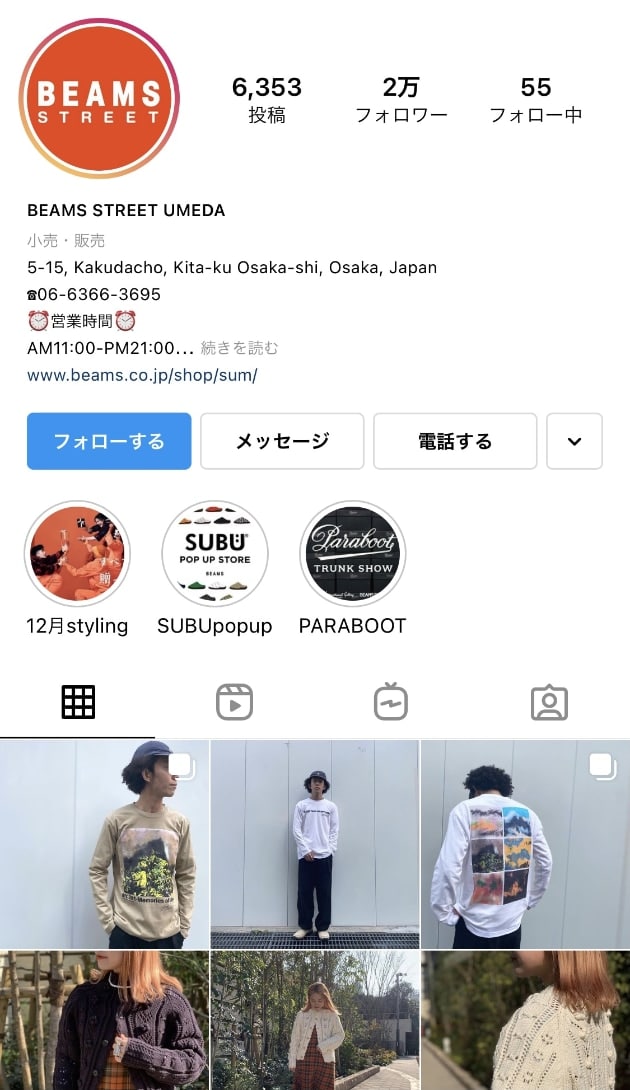Open the post with beige graphic long-sleeve
The image size is (630, 1090).
point(104,844)
